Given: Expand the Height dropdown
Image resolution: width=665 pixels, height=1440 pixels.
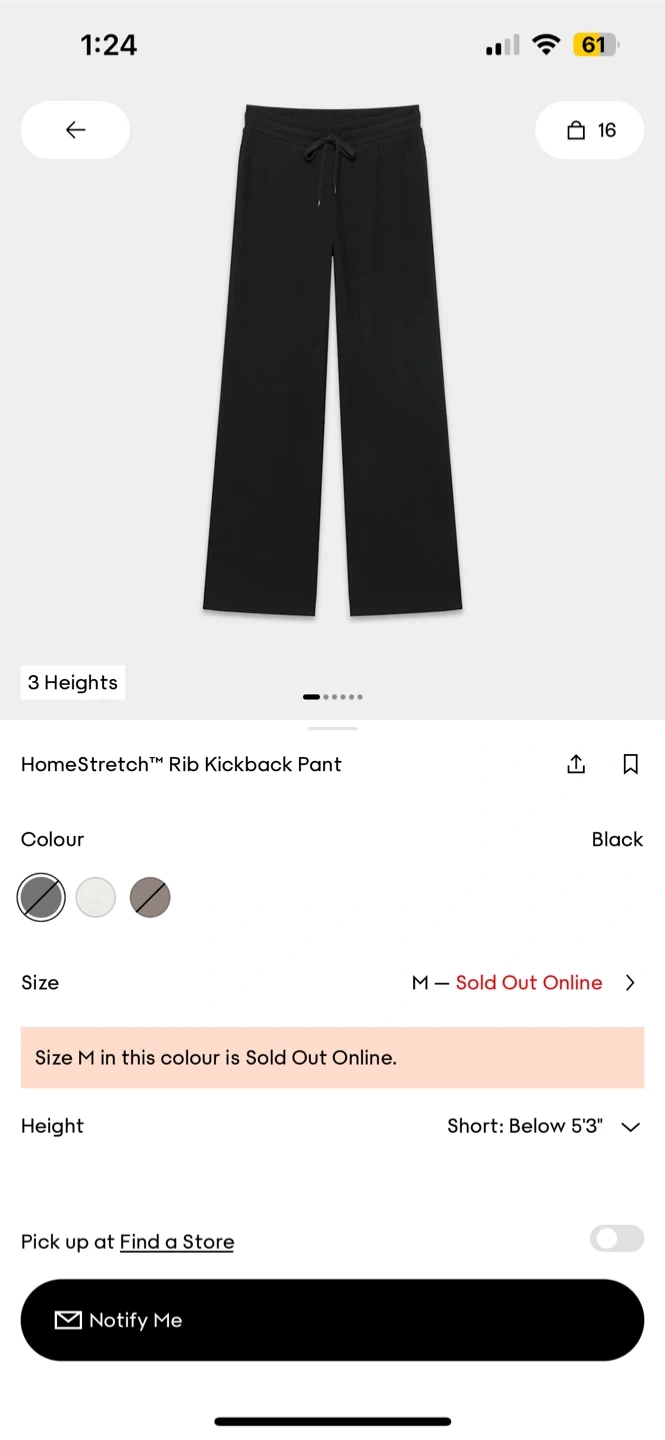Looking at the screenshot, I should [630, 1127].
